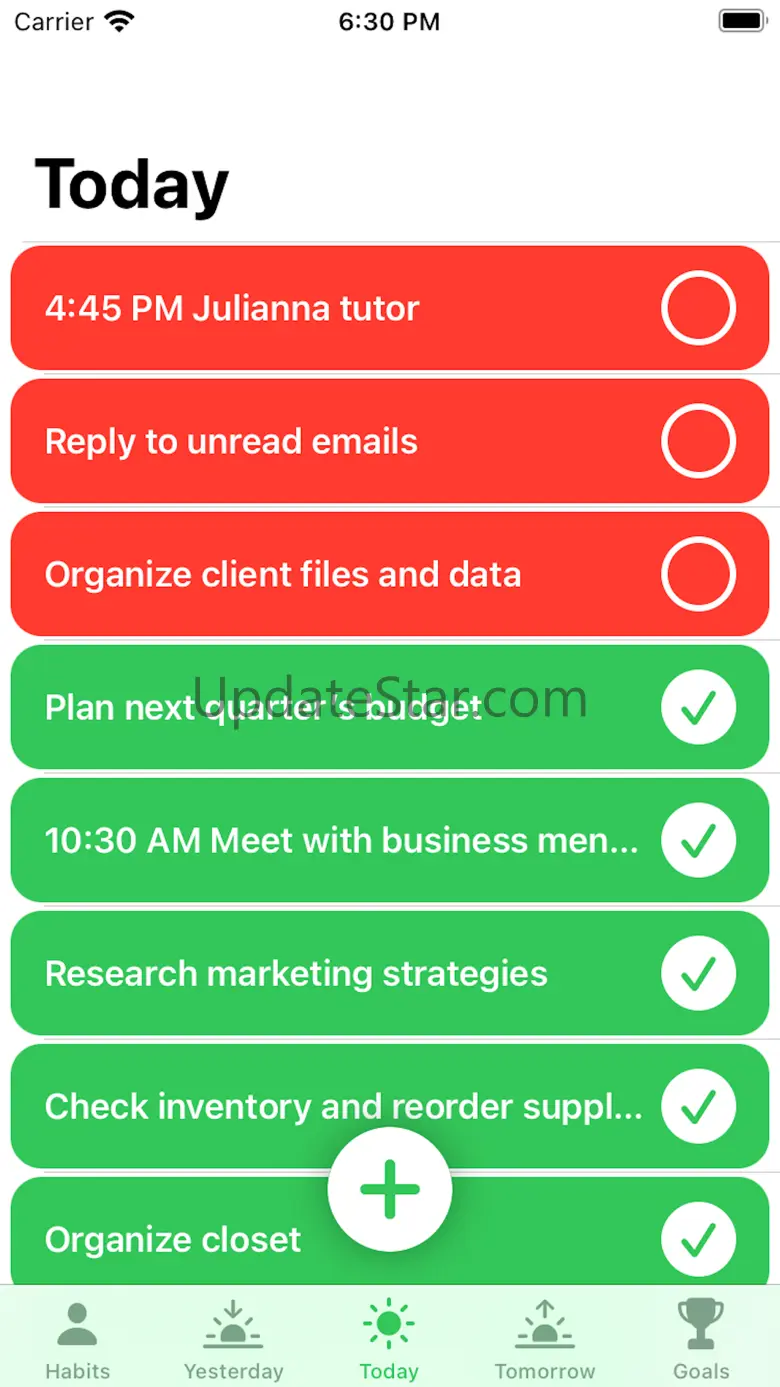Viewport: 780px width, 1387px height.
Task: Uncheck Check inventory and reorder supplies
Action: coord(698,1106)
